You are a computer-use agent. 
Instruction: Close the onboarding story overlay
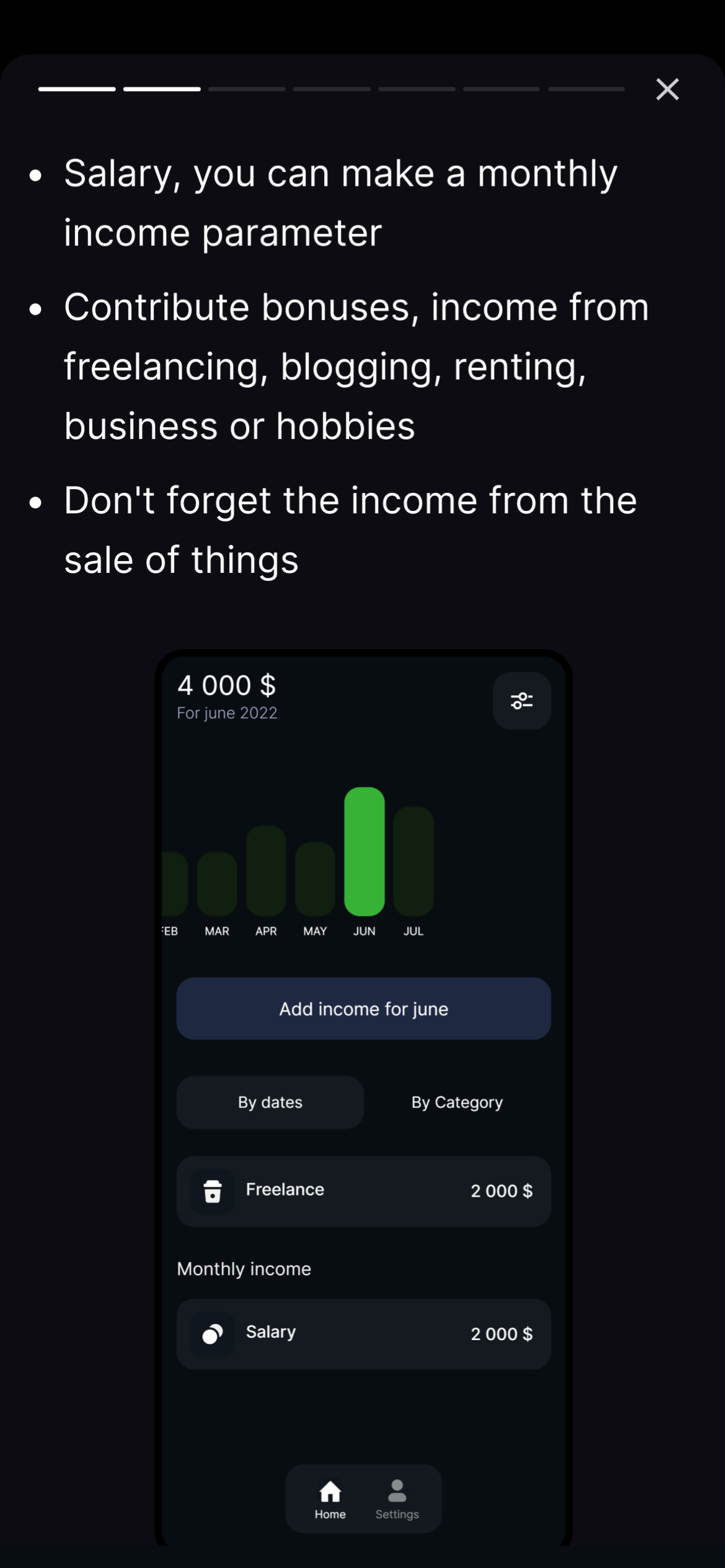pyautogui.click(x=667, y=89)
